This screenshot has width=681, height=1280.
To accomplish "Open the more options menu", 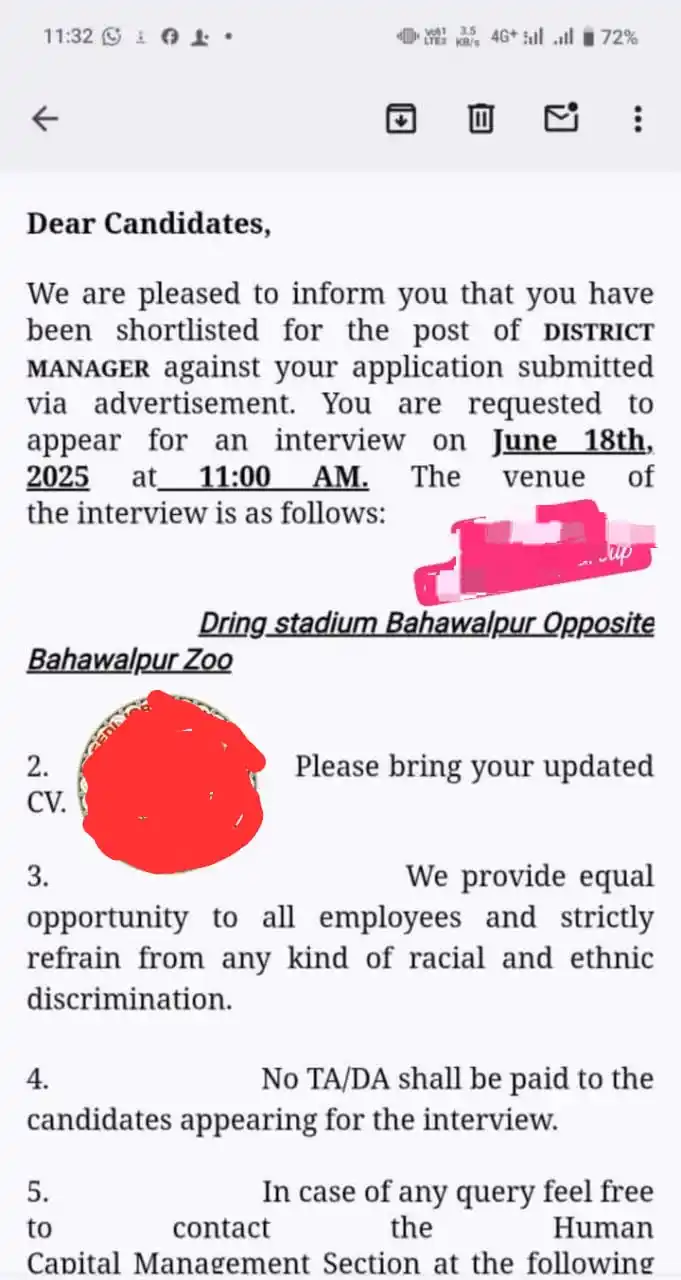I will tap(637, 120).
